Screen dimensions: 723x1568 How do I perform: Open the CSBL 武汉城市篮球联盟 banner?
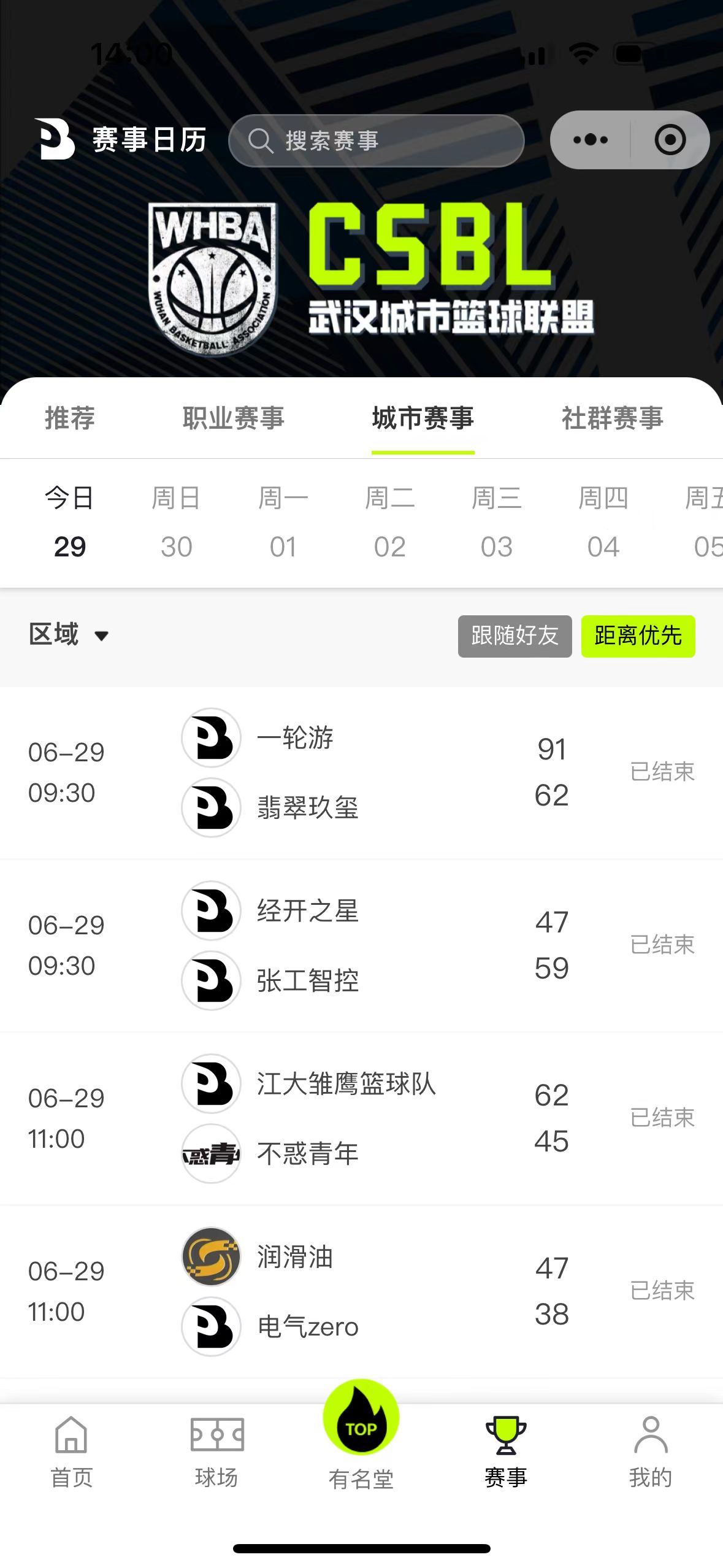[370, 278]
